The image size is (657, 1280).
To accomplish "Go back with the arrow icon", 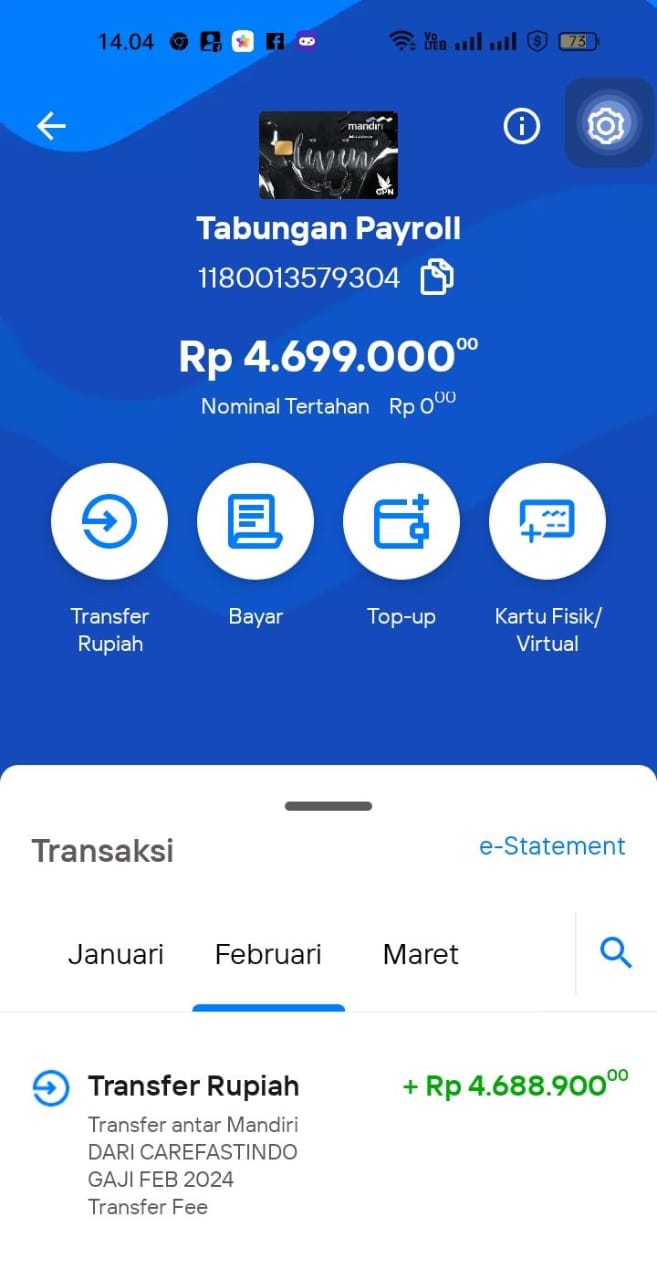I will pyautogui.click(x=51, y=125).
